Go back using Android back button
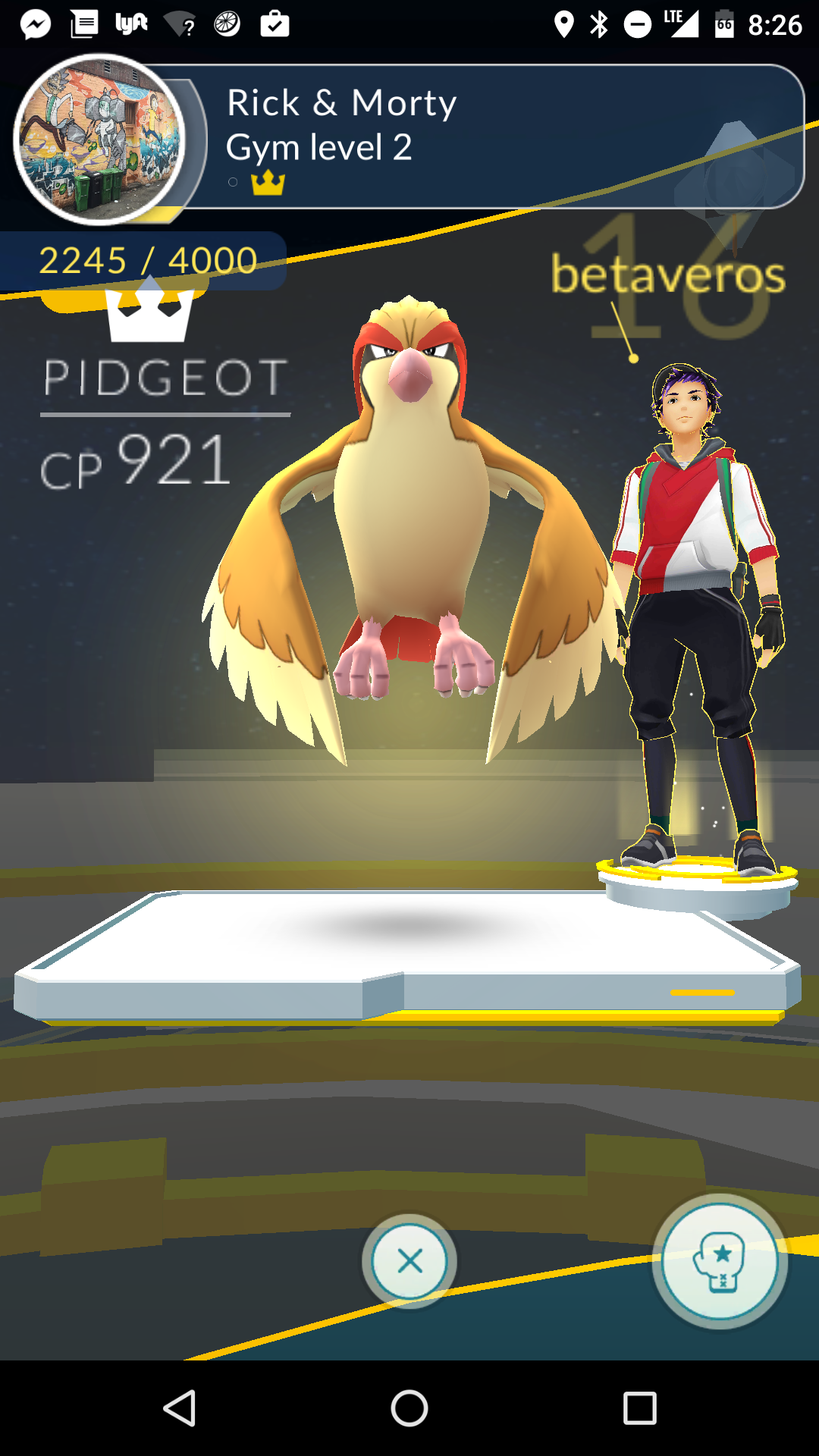This screenshot has height=1456, width=819. [x=180, y=1409]
